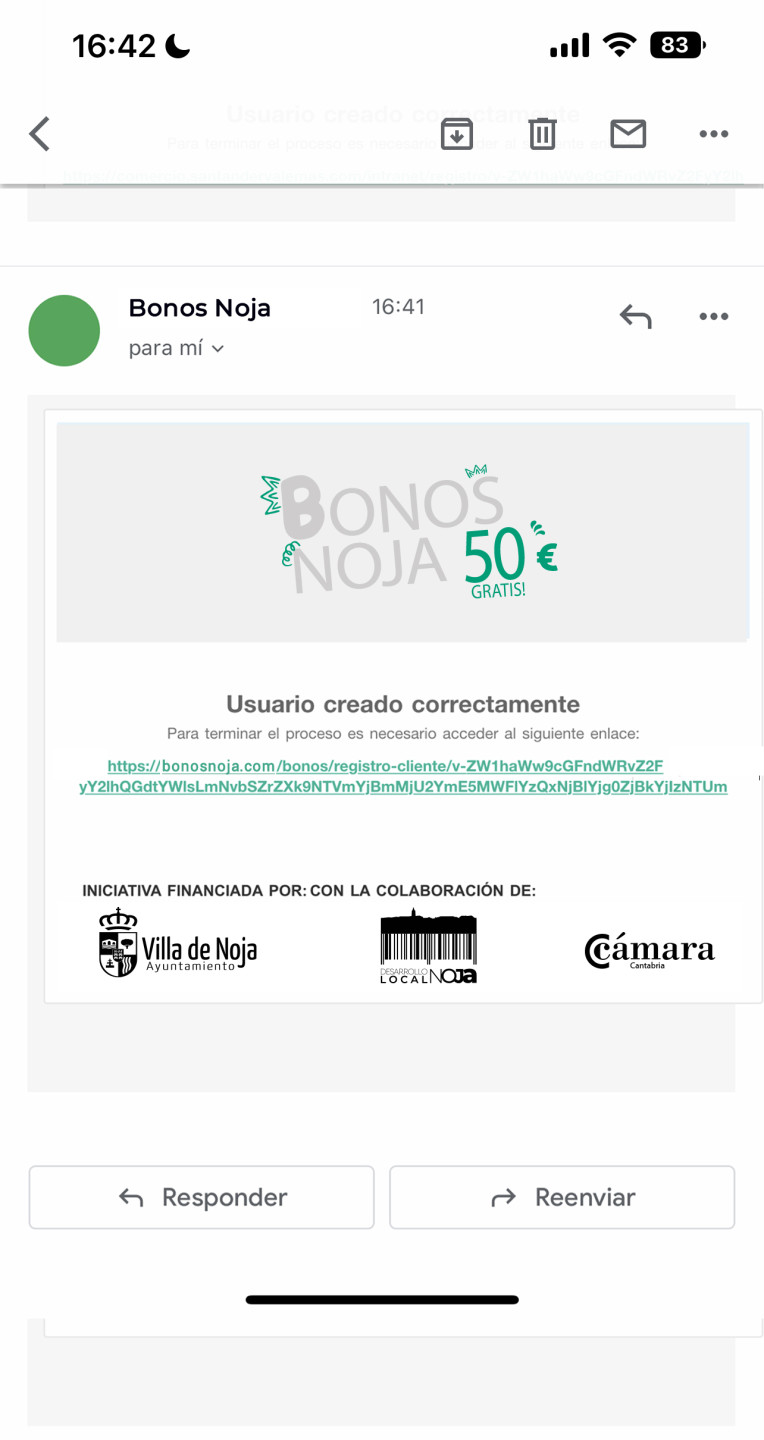Mark the email as unread
Screen dimensions: 764x1440
(628, 134)
